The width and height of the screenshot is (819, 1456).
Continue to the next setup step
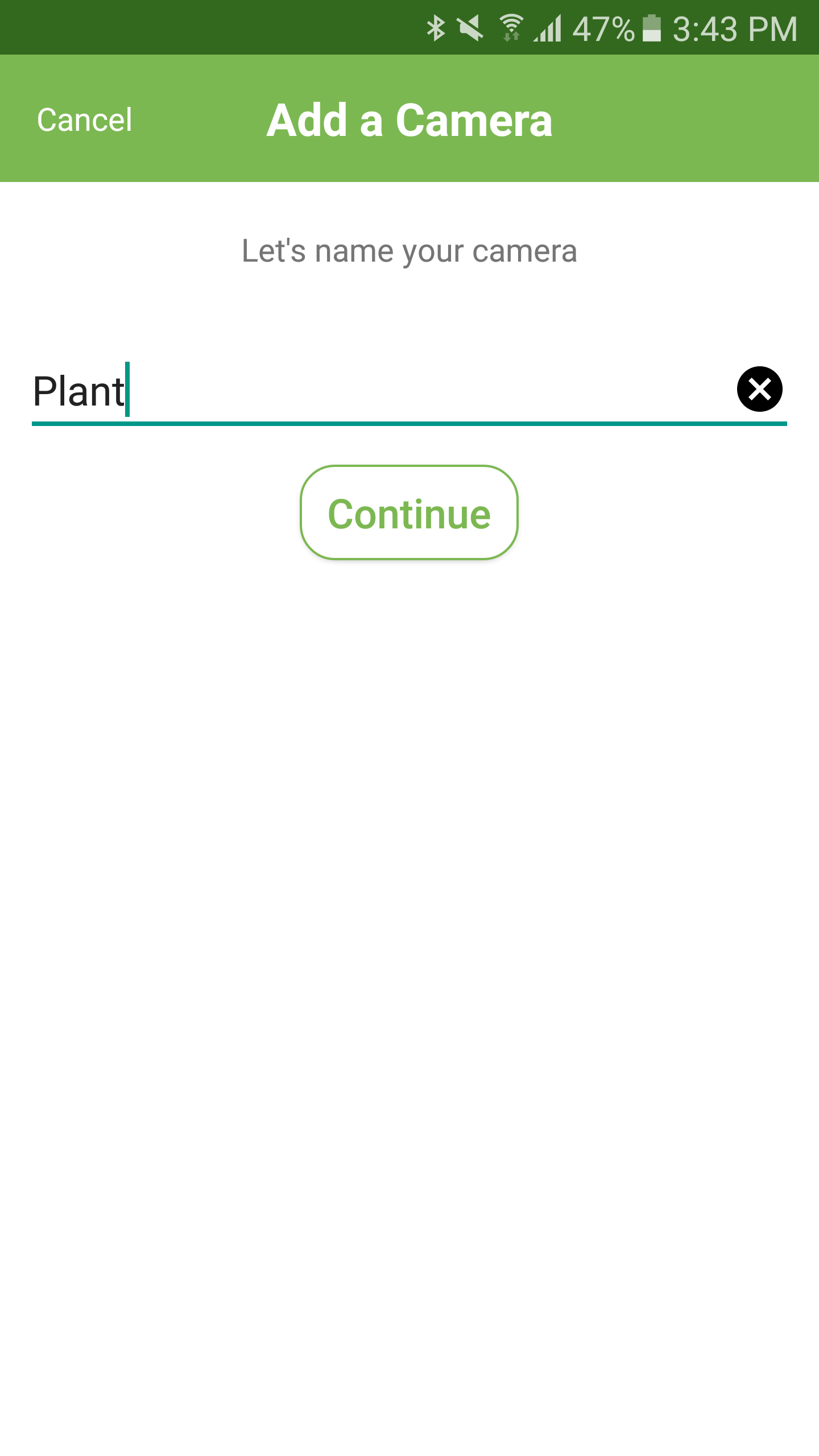[x=409, y=513]
